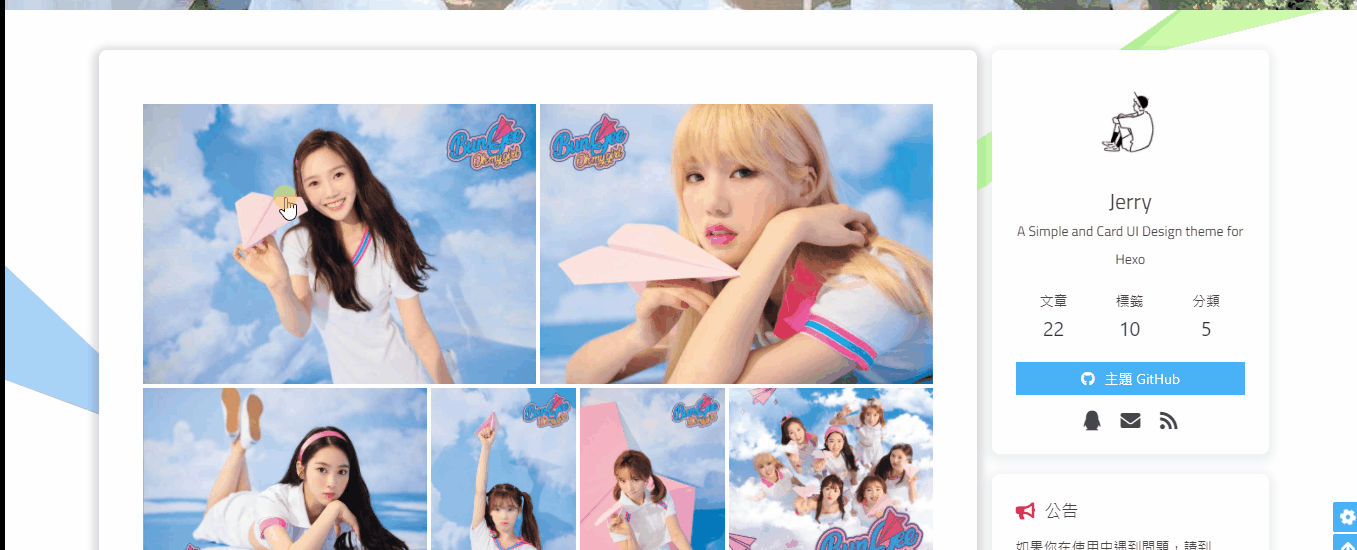View the 文章 count of 22 posts

(x=1053, y=316)
